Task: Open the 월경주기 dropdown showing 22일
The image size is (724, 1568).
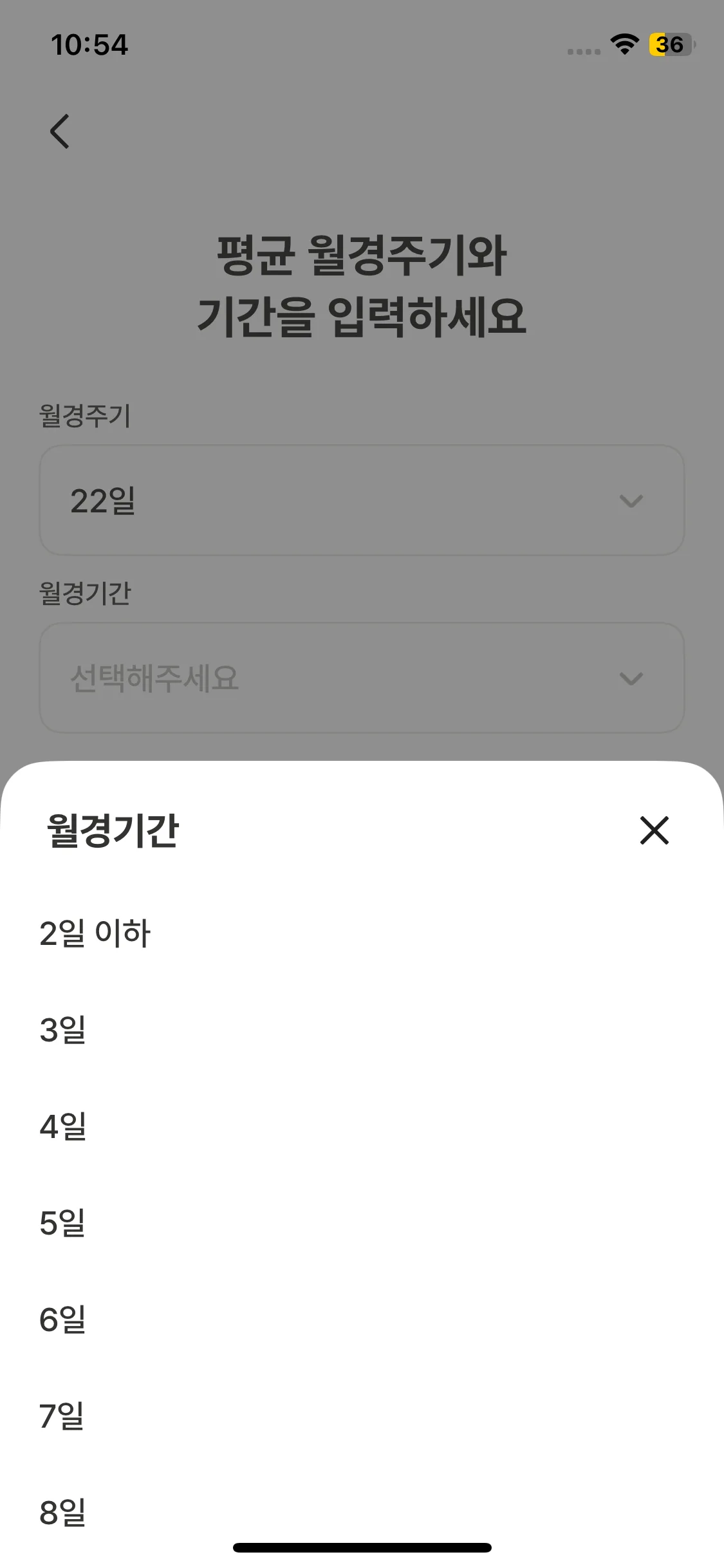Action: tap(362, 500)
